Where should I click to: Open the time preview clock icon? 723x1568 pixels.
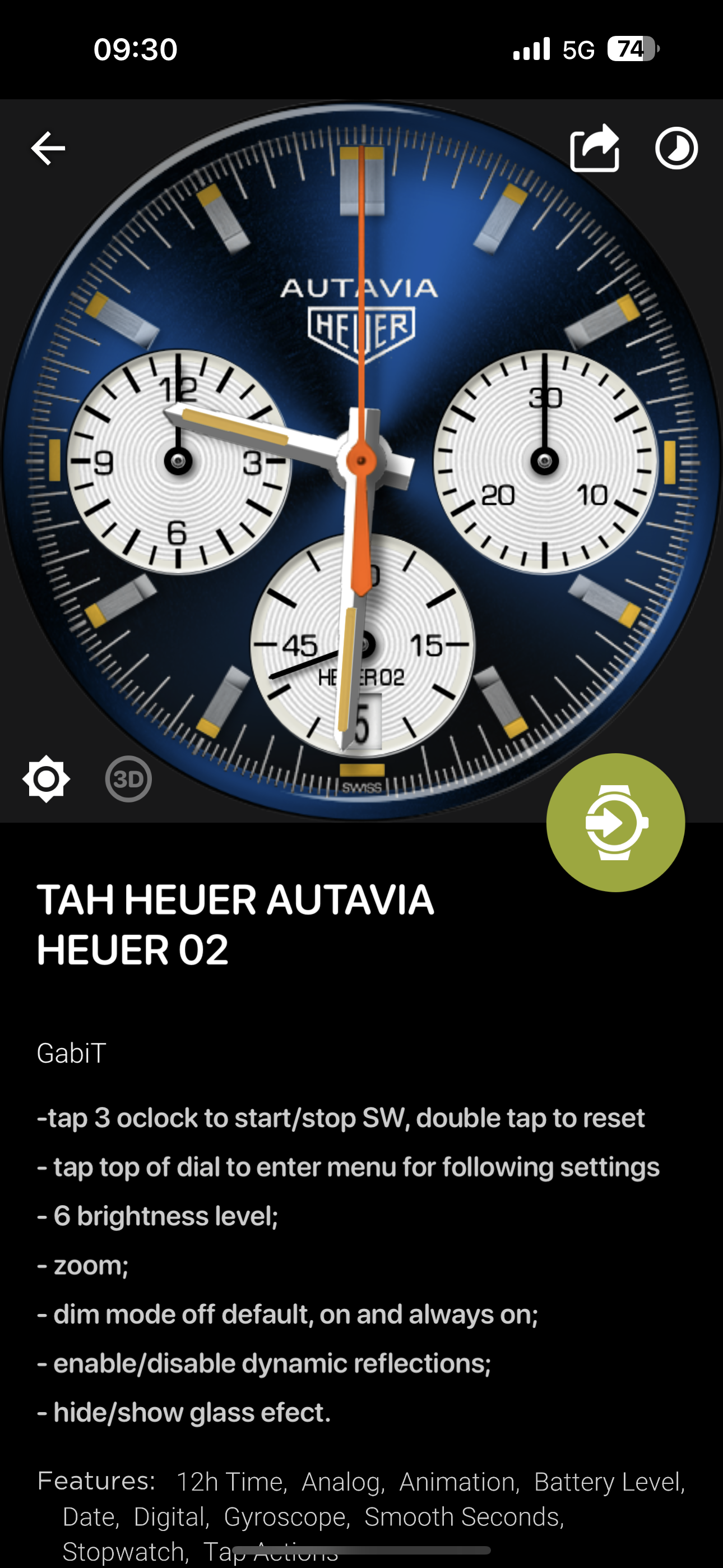[x=676, y=148]
